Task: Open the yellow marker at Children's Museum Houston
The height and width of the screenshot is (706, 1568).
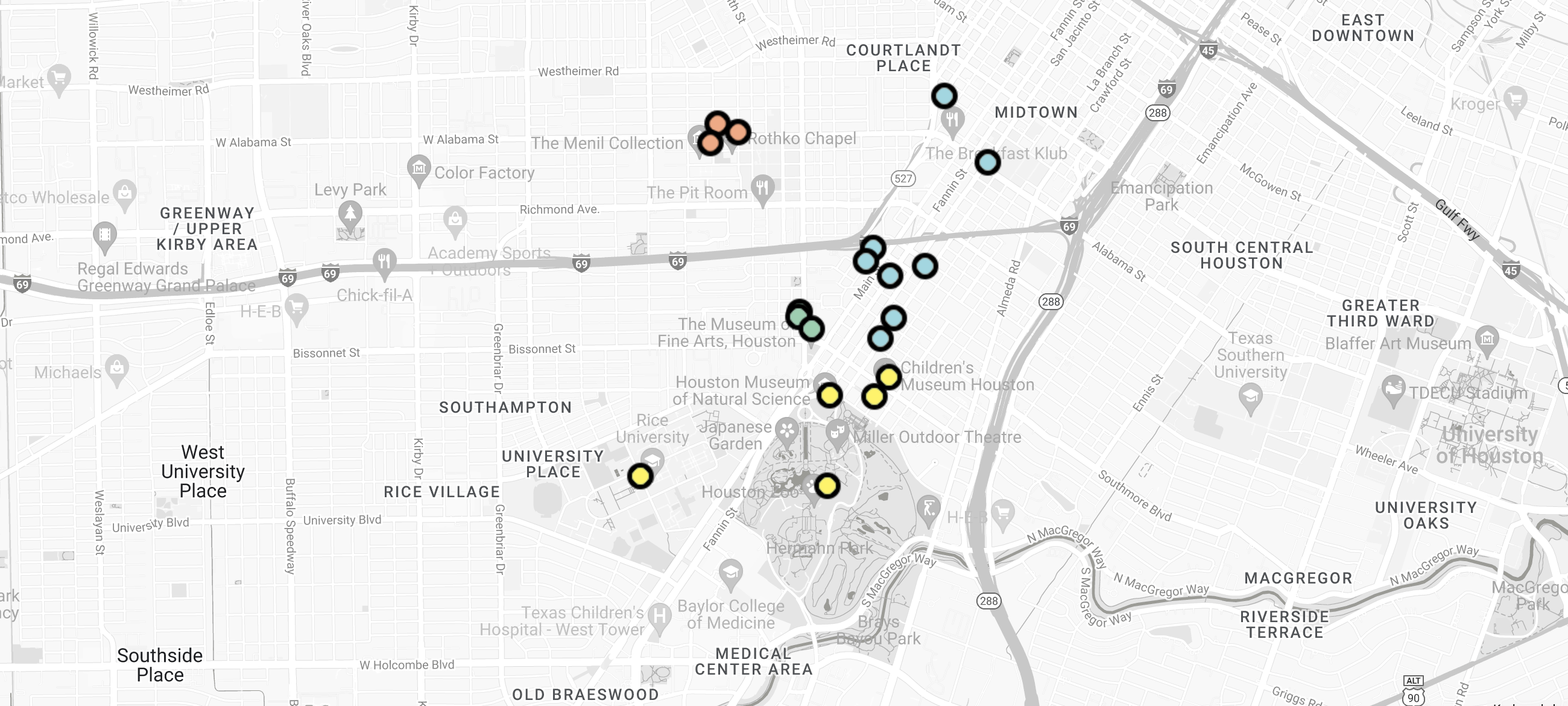Action: [x=888, y=378]
